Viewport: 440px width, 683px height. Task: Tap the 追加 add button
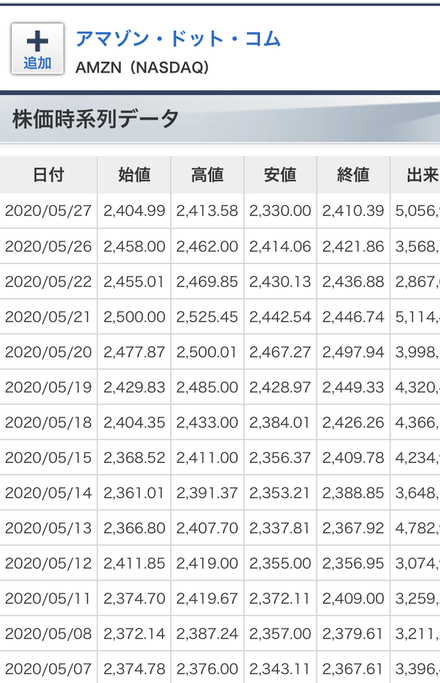point(37,49)
